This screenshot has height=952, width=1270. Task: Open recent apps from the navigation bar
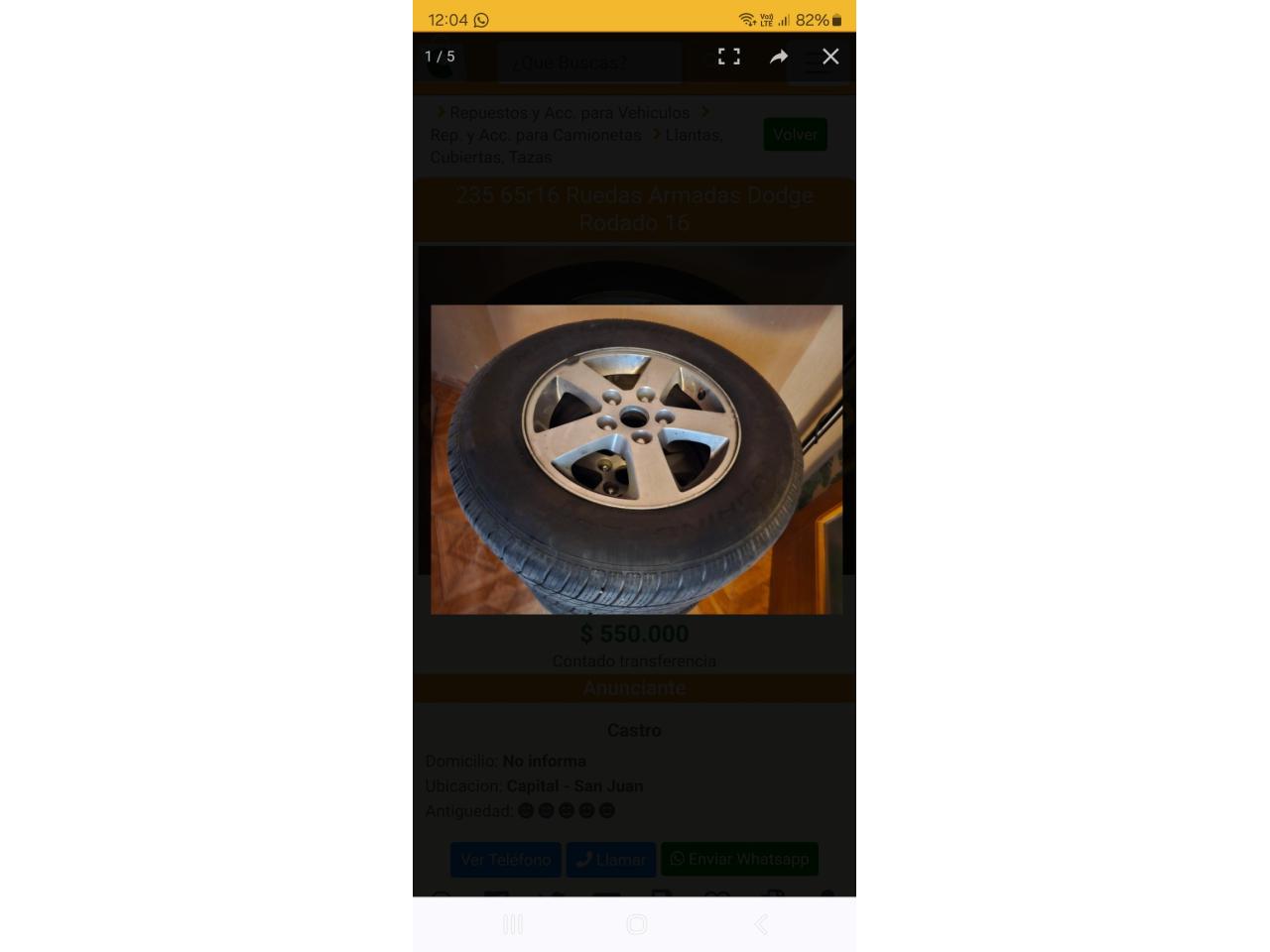(513, 924)
